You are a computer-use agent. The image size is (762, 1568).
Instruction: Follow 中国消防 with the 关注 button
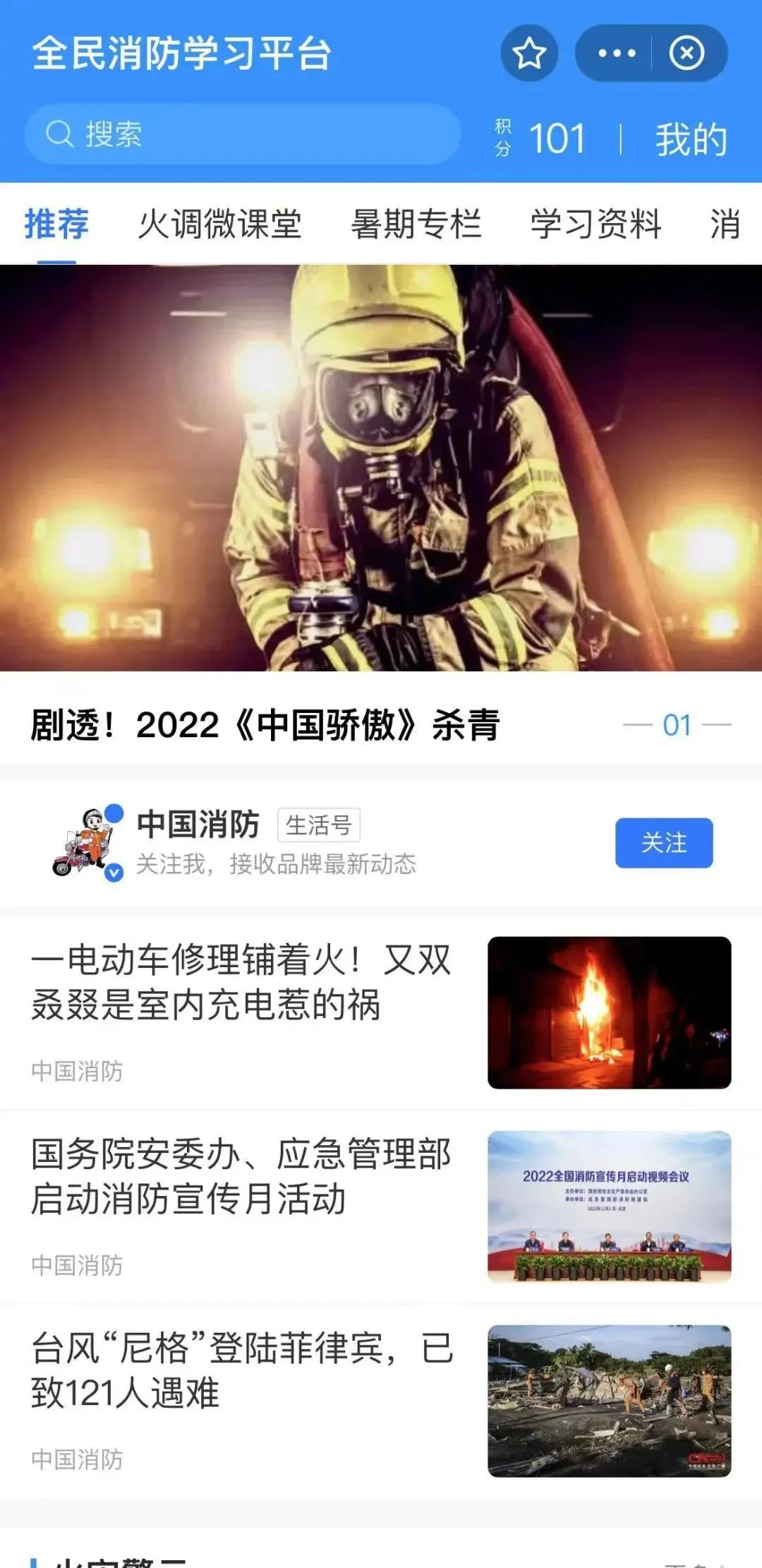pos(663,842)
